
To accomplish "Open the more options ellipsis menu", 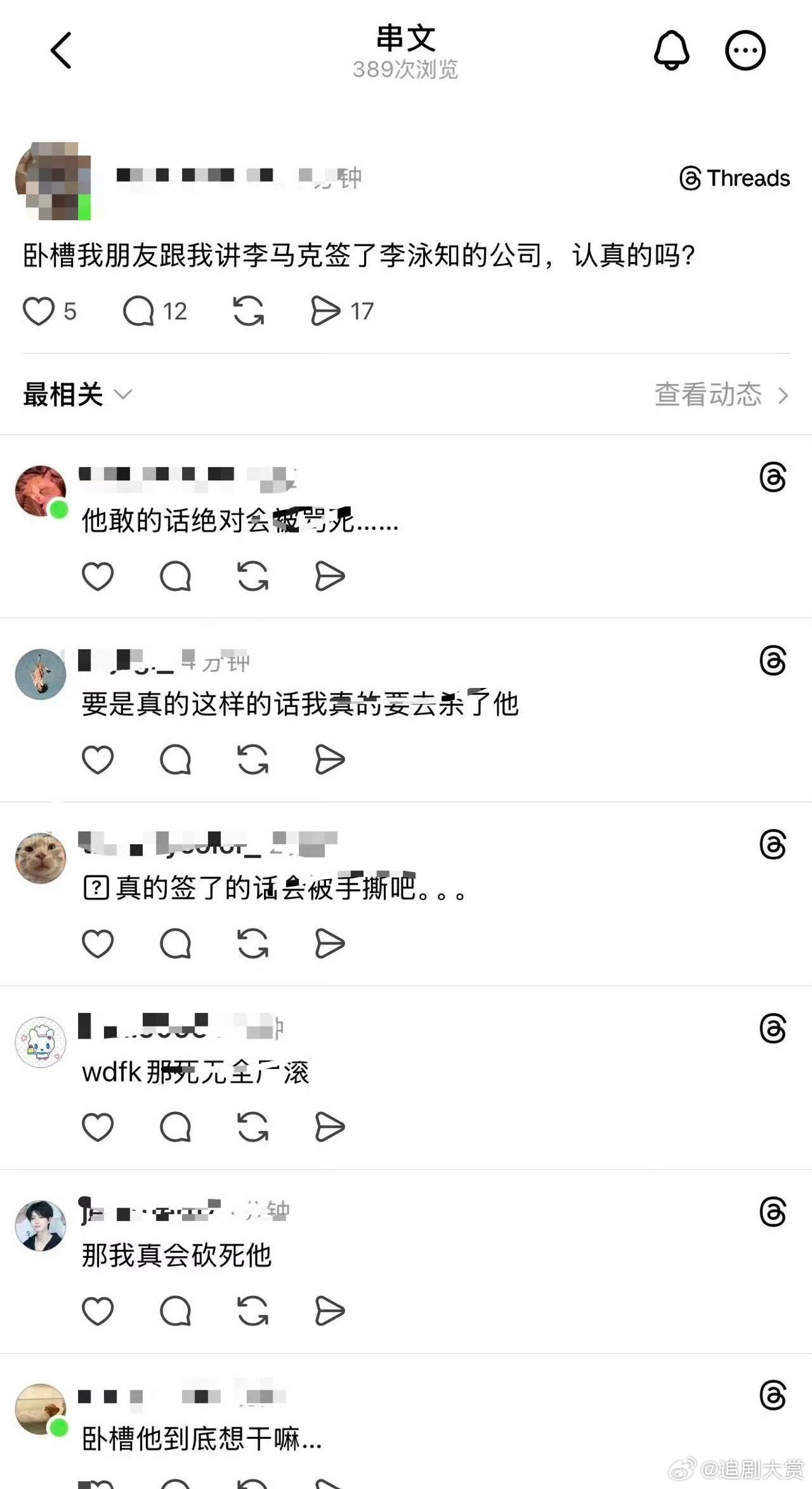I will [745, 50].
